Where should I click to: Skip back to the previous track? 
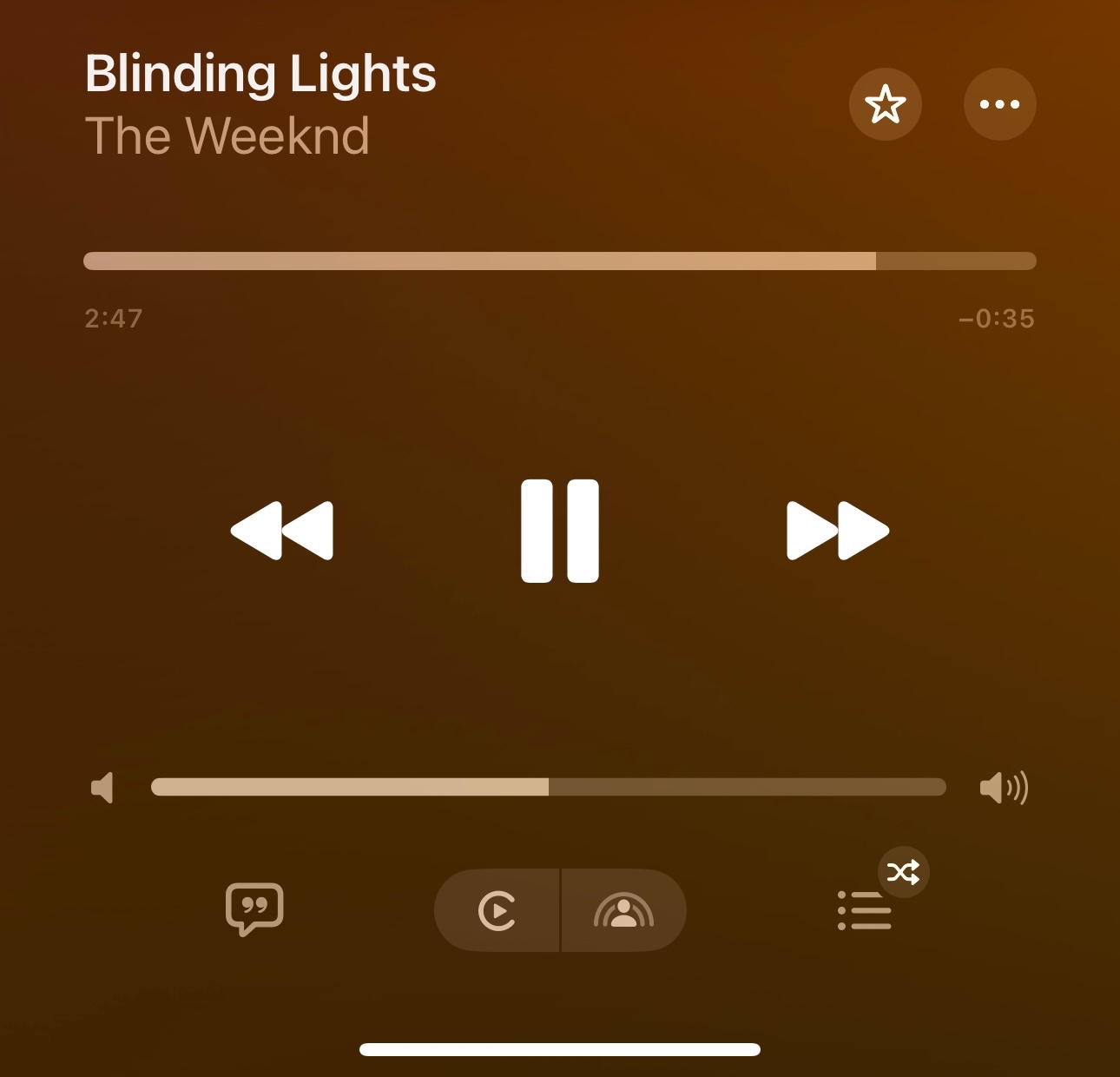click(282, 531)
